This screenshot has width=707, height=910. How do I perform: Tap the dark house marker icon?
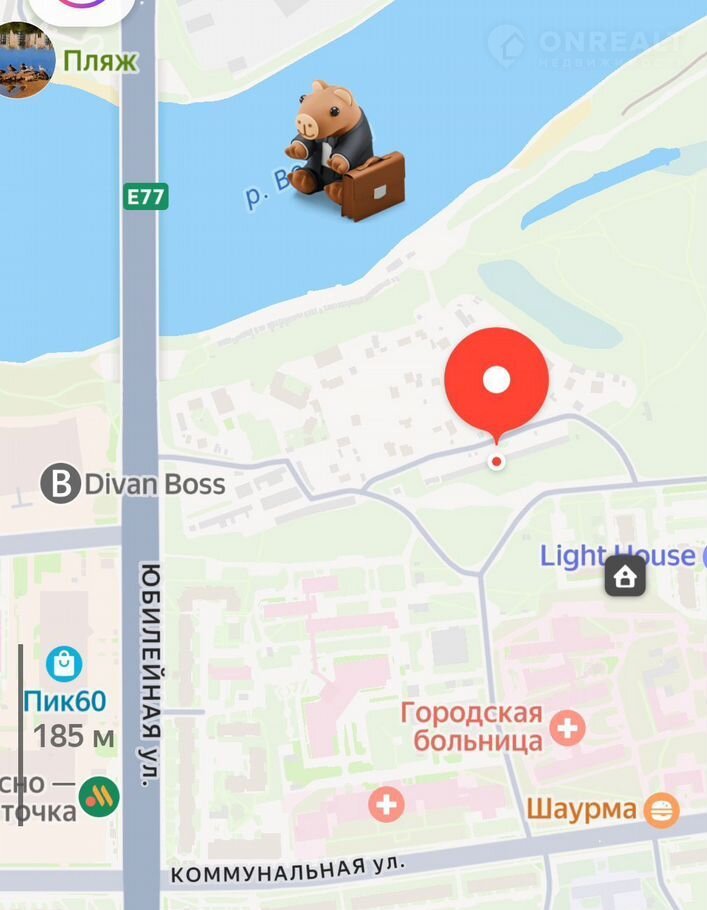coord(625,577)
